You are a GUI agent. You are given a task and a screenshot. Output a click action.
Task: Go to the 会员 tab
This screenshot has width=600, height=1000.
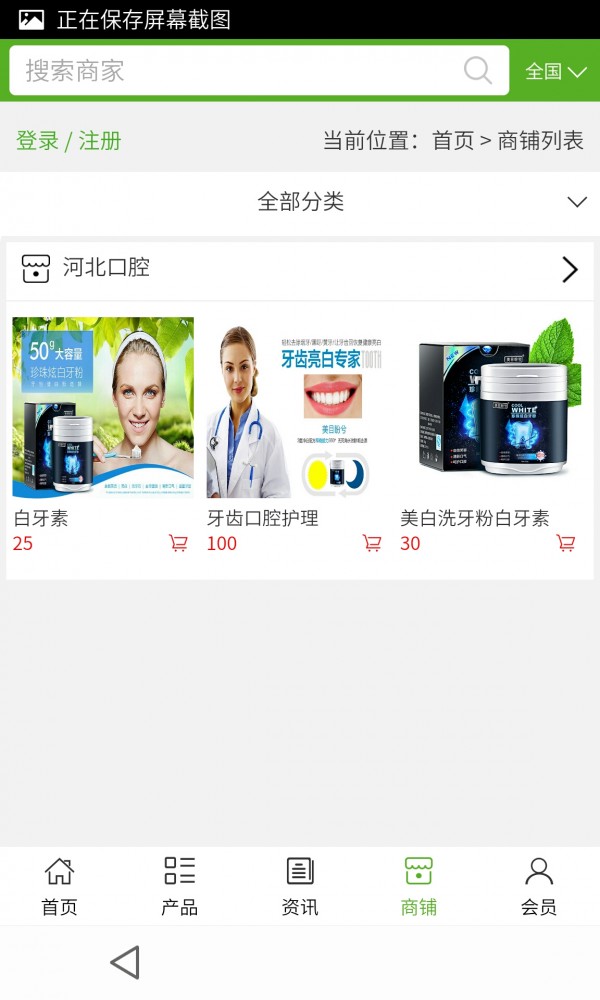click(539, 886)
